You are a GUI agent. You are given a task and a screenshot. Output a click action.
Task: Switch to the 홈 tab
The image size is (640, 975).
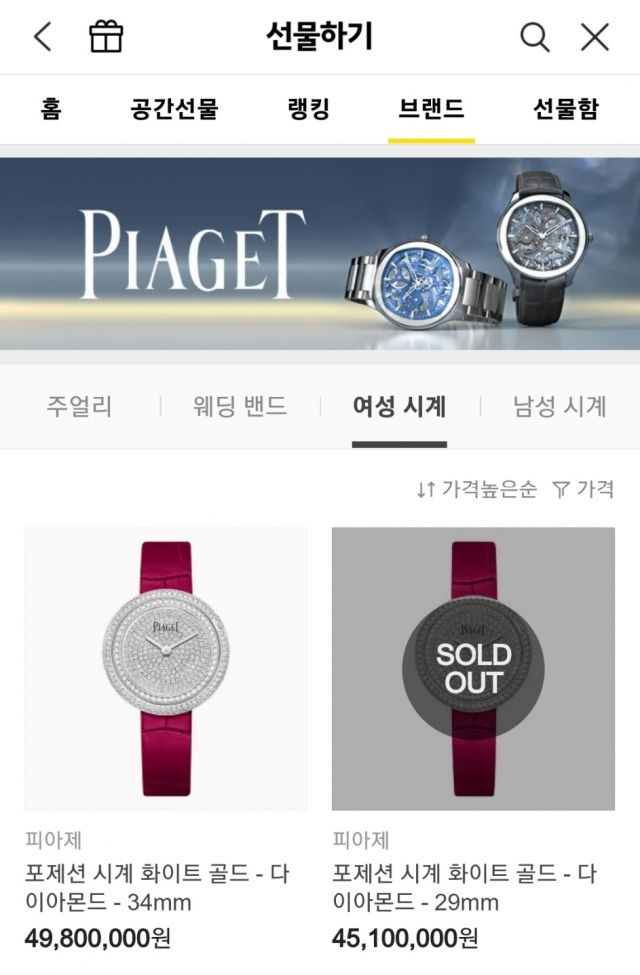(x=51, y=109)
